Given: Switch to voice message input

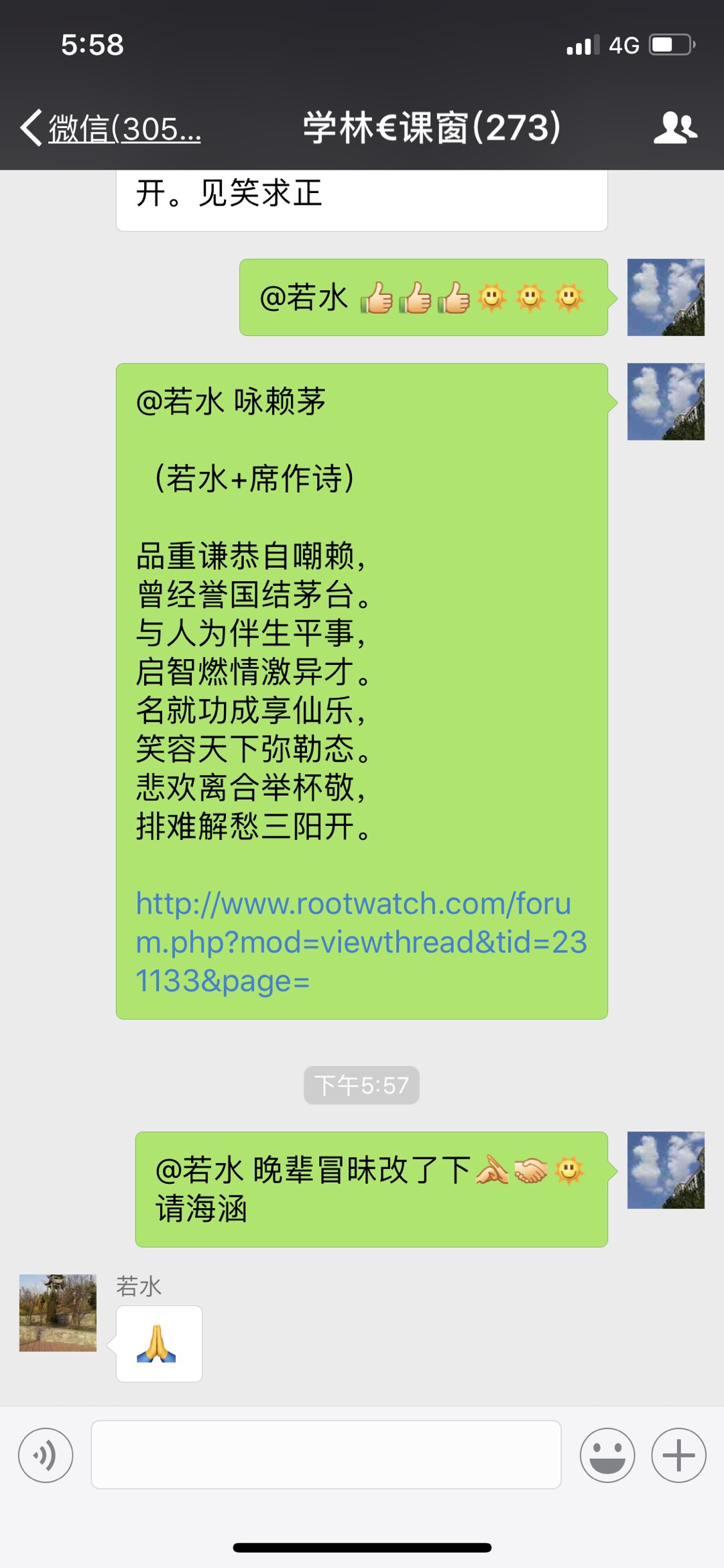Looking at the screenshot, I should (46, 1455).
